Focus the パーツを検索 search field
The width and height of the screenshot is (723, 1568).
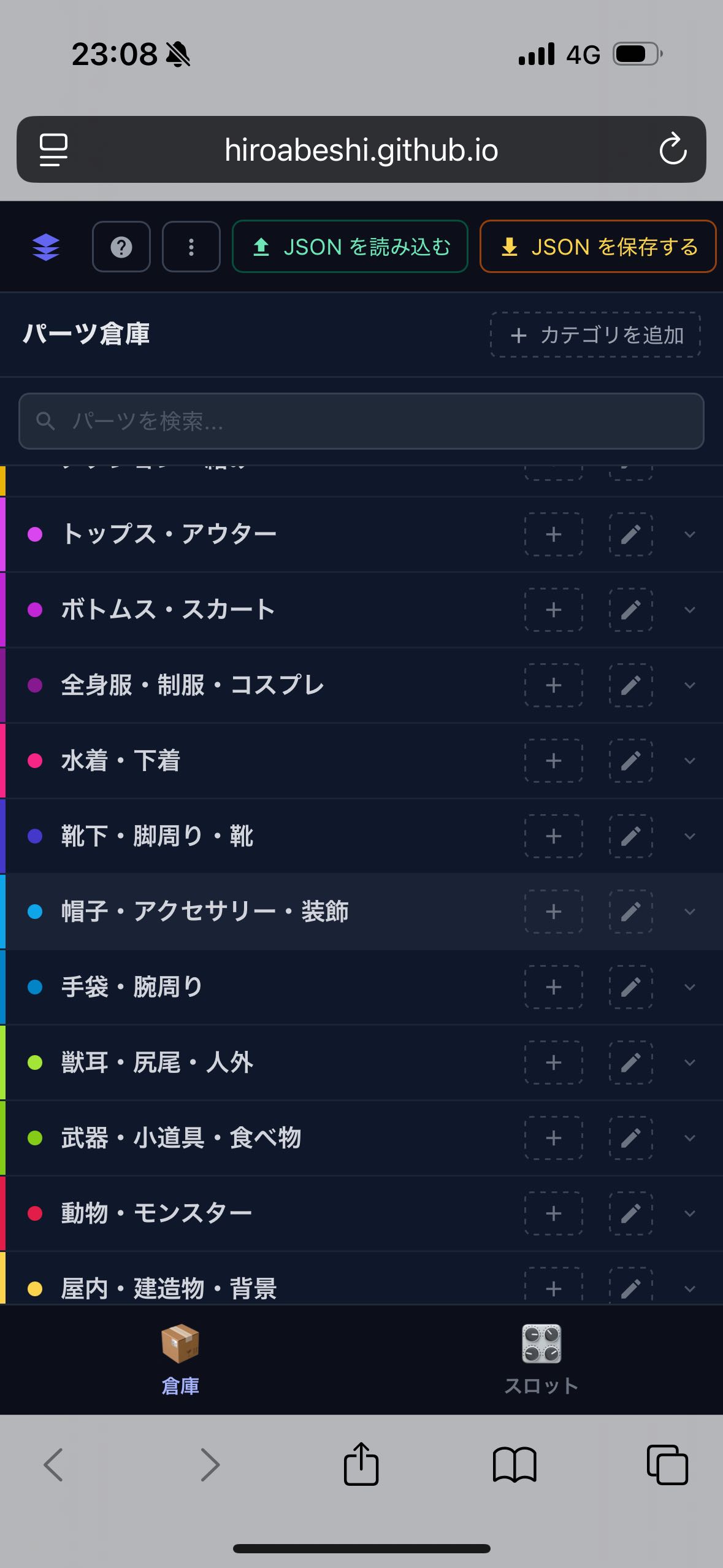(361, 421)
